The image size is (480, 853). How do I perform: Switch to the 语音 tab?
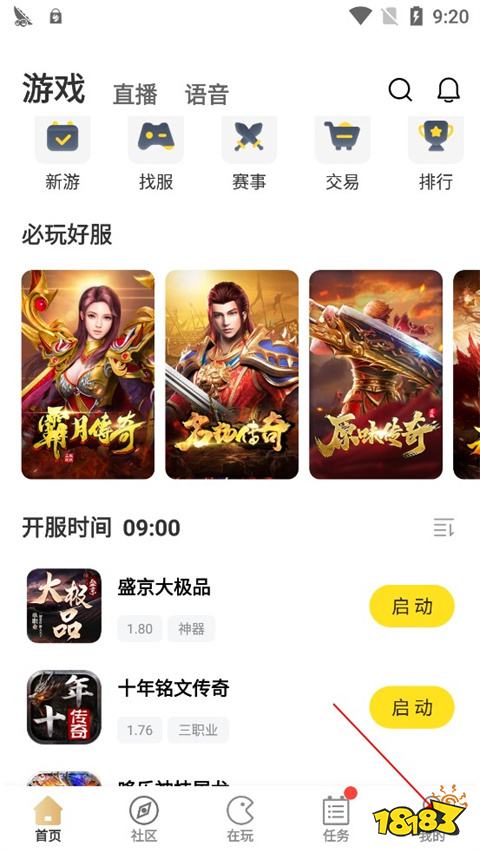[x=207, y=94]
